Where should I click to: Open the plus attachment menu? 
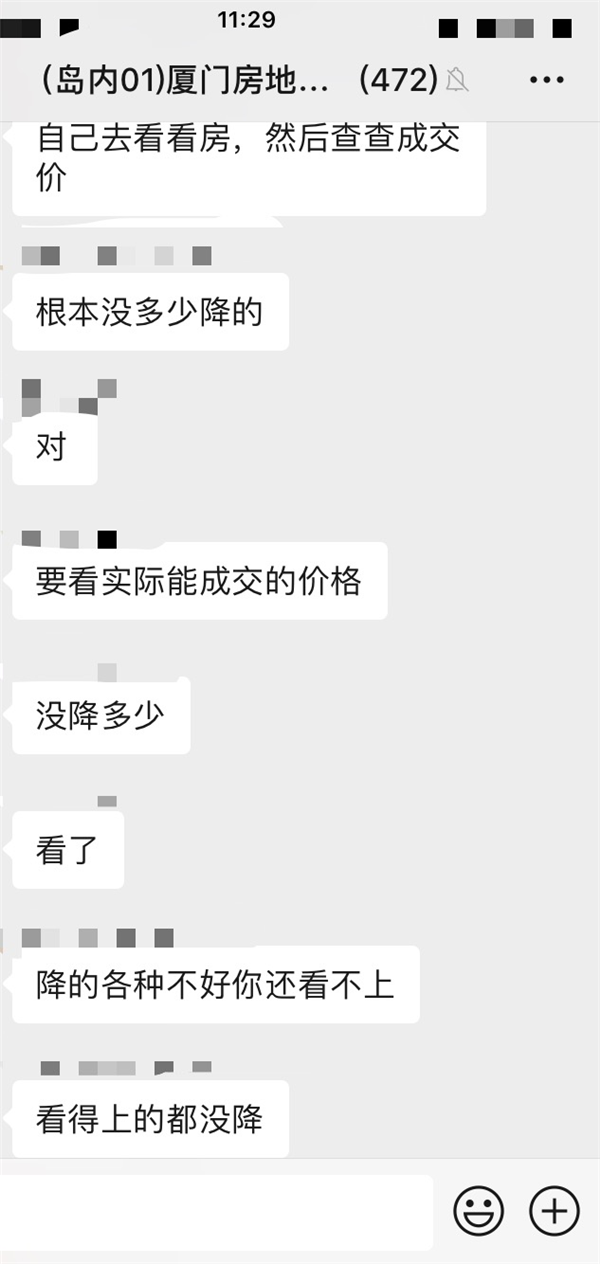554,1212
